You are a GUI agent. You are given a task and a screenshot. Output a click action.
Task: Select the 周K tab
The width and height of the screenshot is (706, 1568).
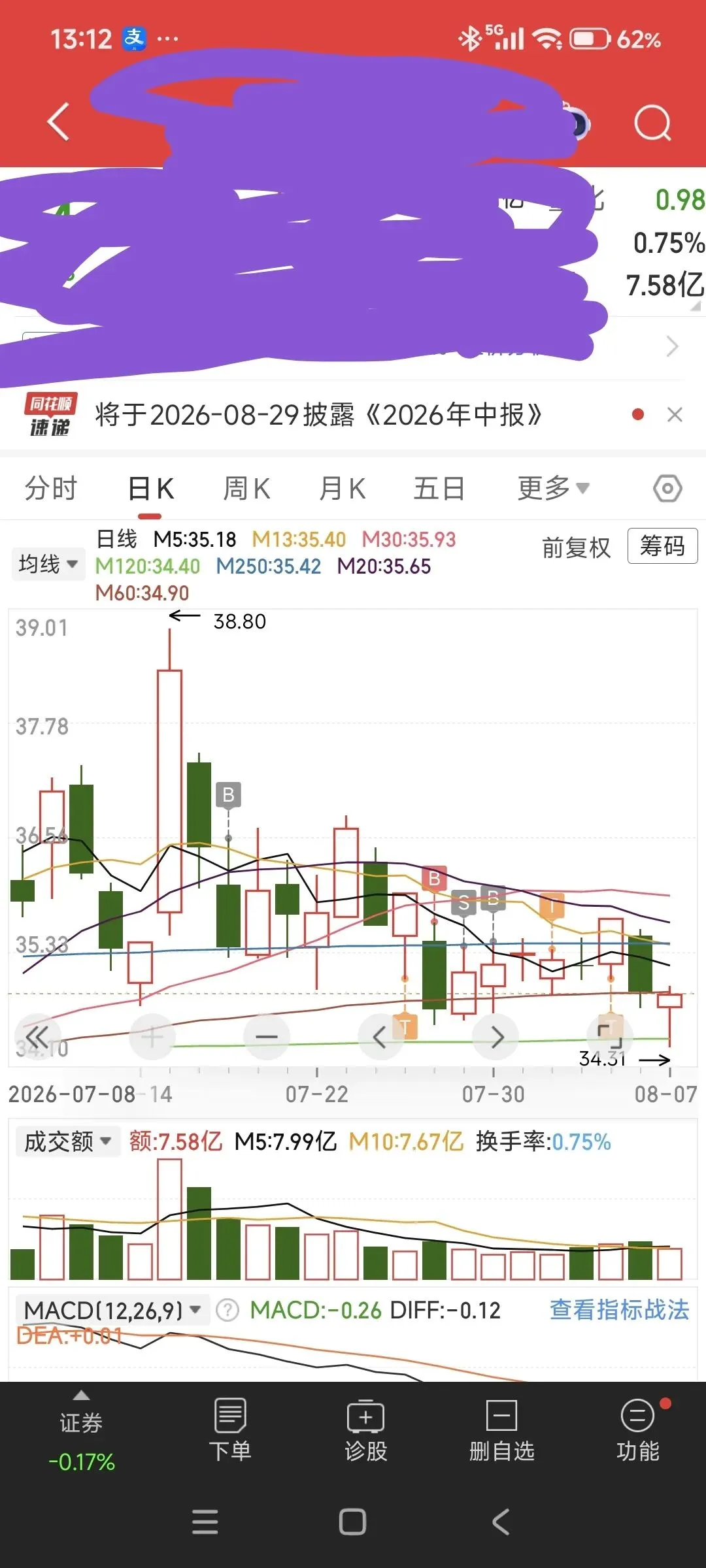click(x=246, y=489)
